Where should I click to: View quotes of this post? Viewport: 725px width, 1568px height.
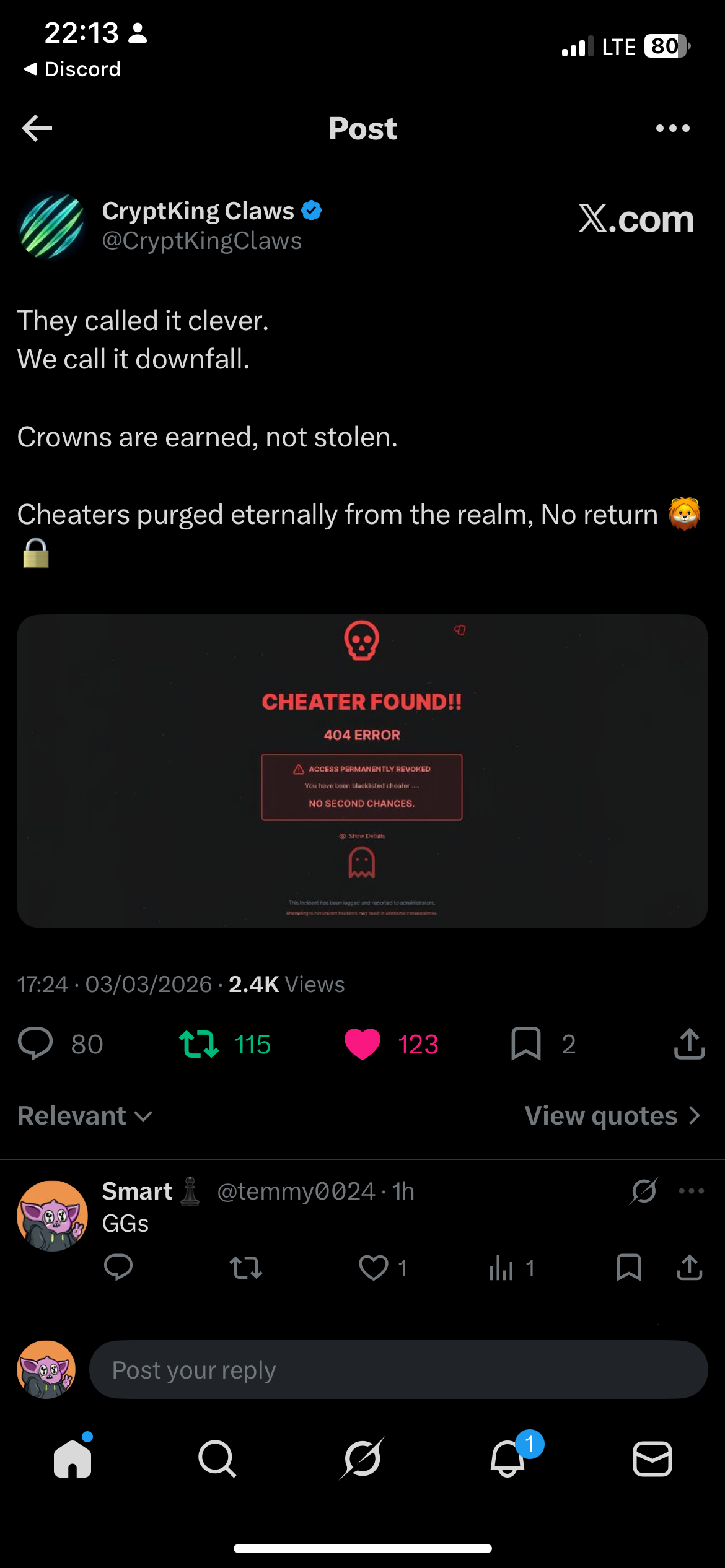(613, 1116)
